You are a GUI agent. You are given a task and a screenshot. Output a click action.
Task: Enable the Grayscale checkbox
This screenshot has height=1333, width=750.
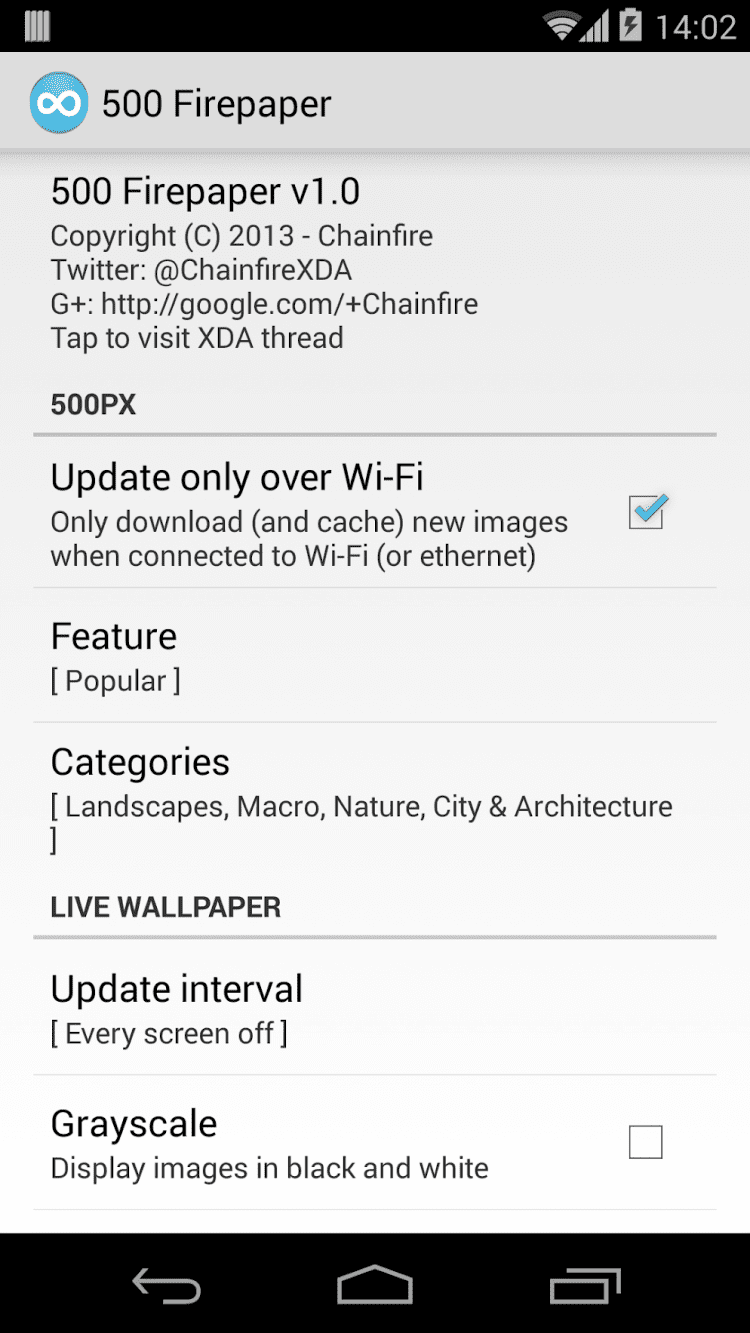pyautogui.click(x=645, y=1142)
